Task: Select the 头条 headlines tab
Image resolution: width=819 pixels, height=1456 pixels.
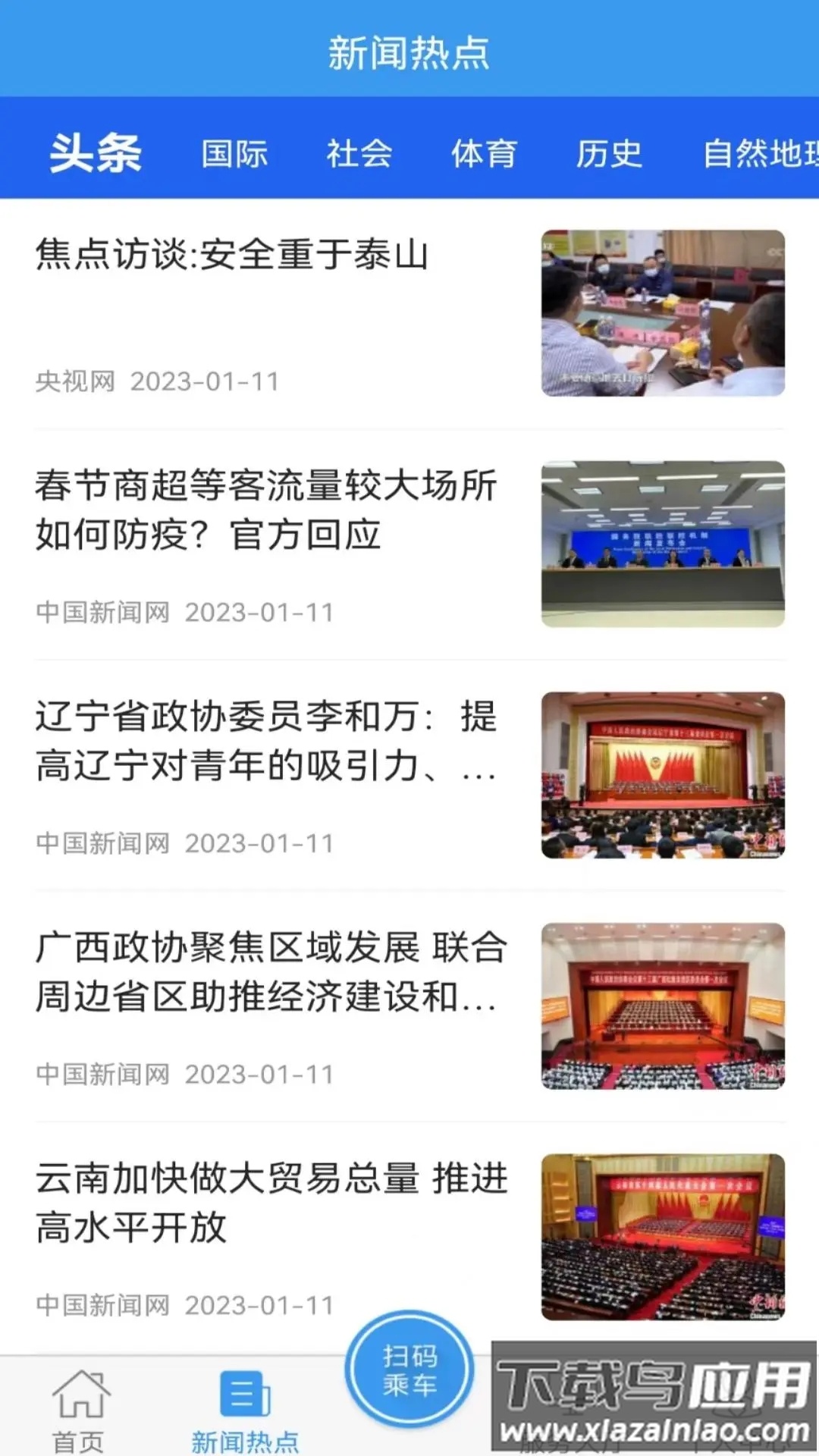Action: coord(96,152)
